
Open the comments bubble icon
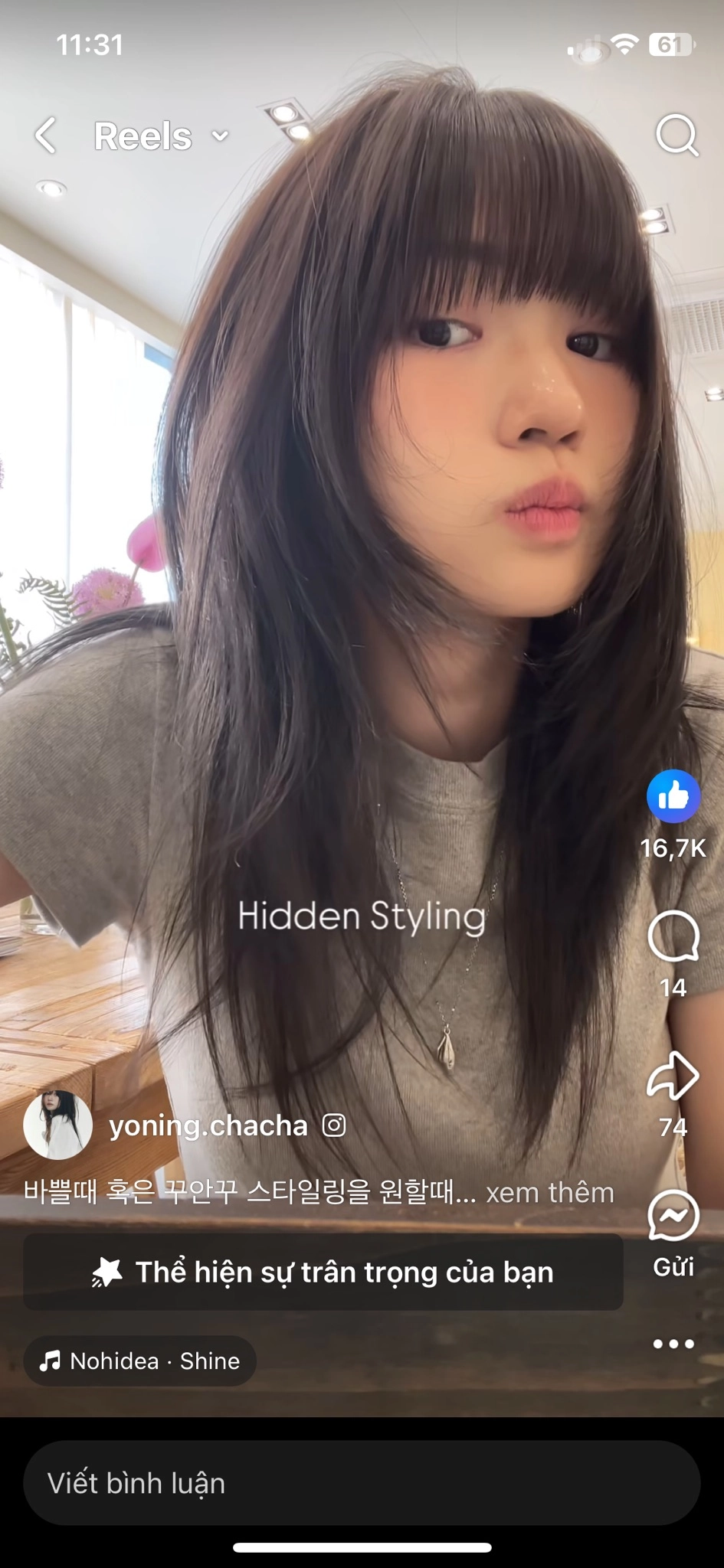coord(673,936)
